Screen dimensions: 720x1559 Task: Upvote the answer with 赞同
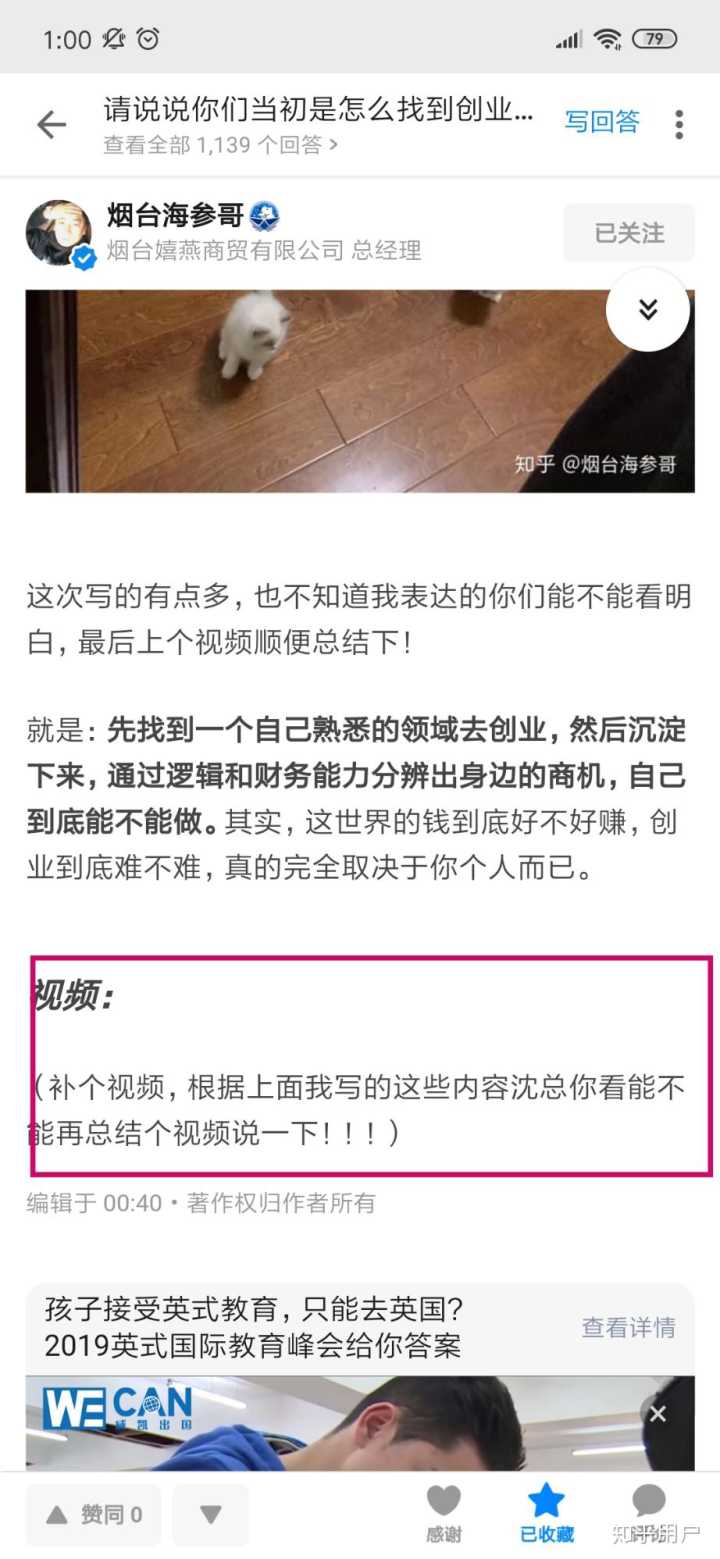[94, 1515]
